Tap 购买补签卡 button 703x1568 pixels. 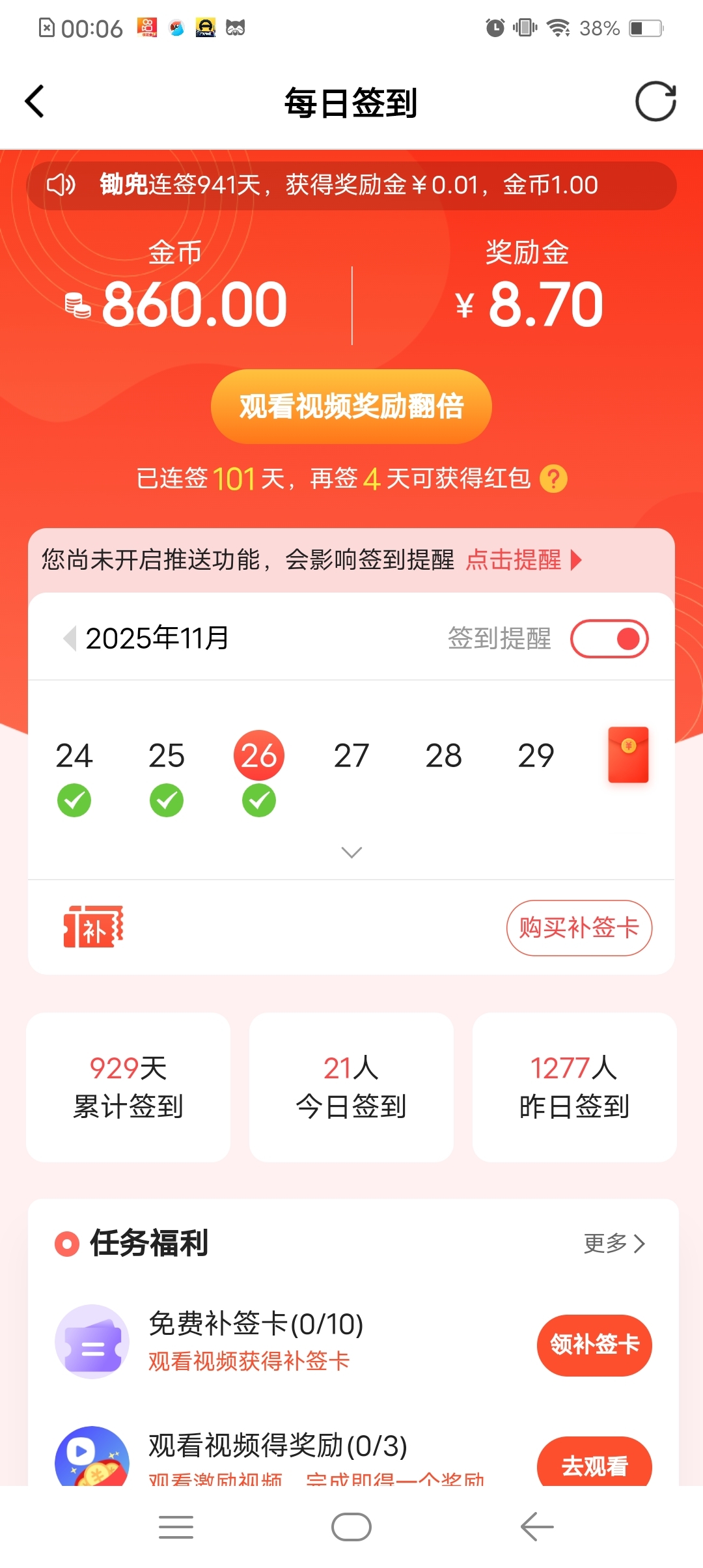click(579, 928)
